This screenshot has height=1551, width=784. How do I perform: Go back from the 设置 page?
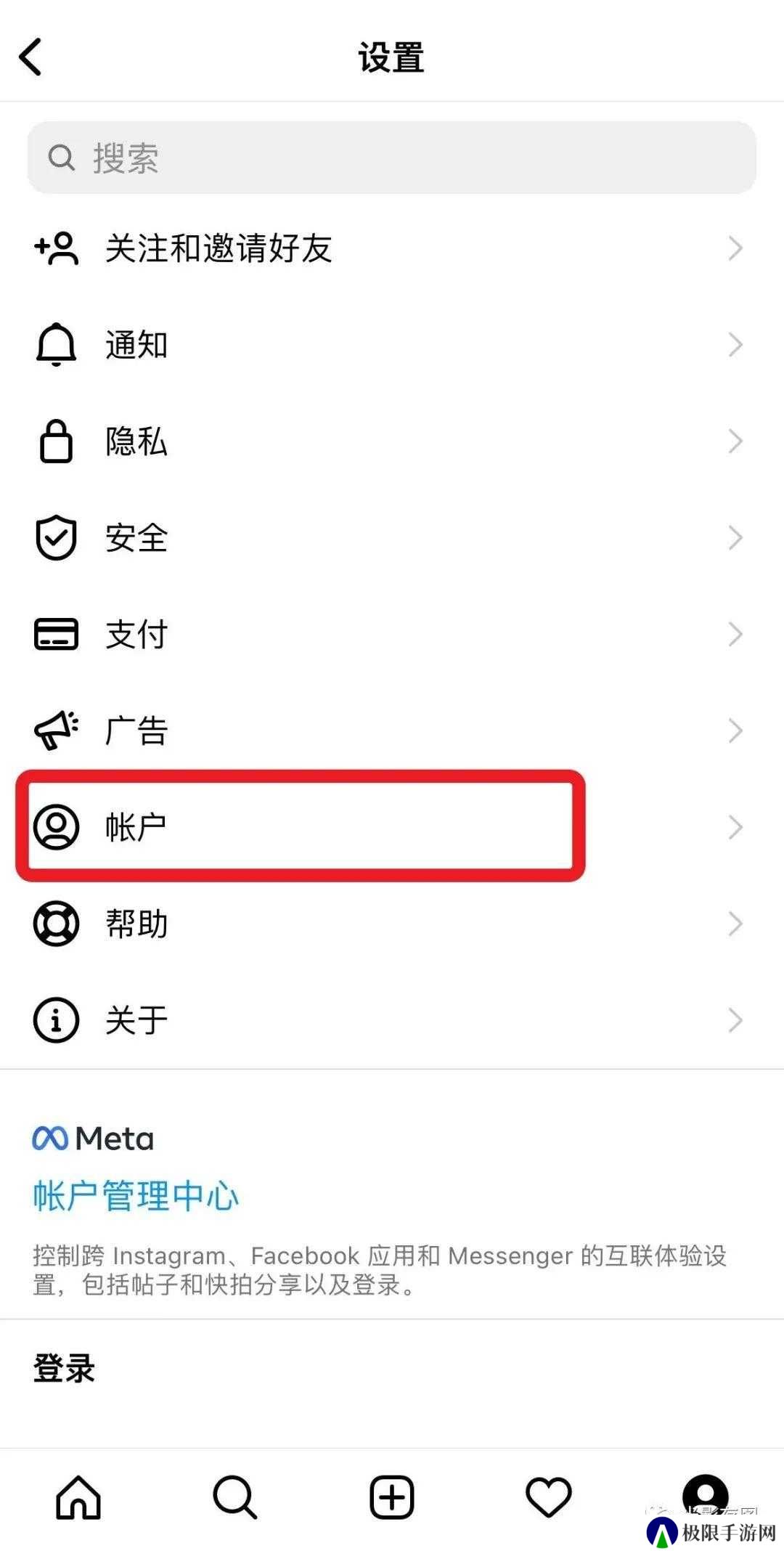[30, 57]
